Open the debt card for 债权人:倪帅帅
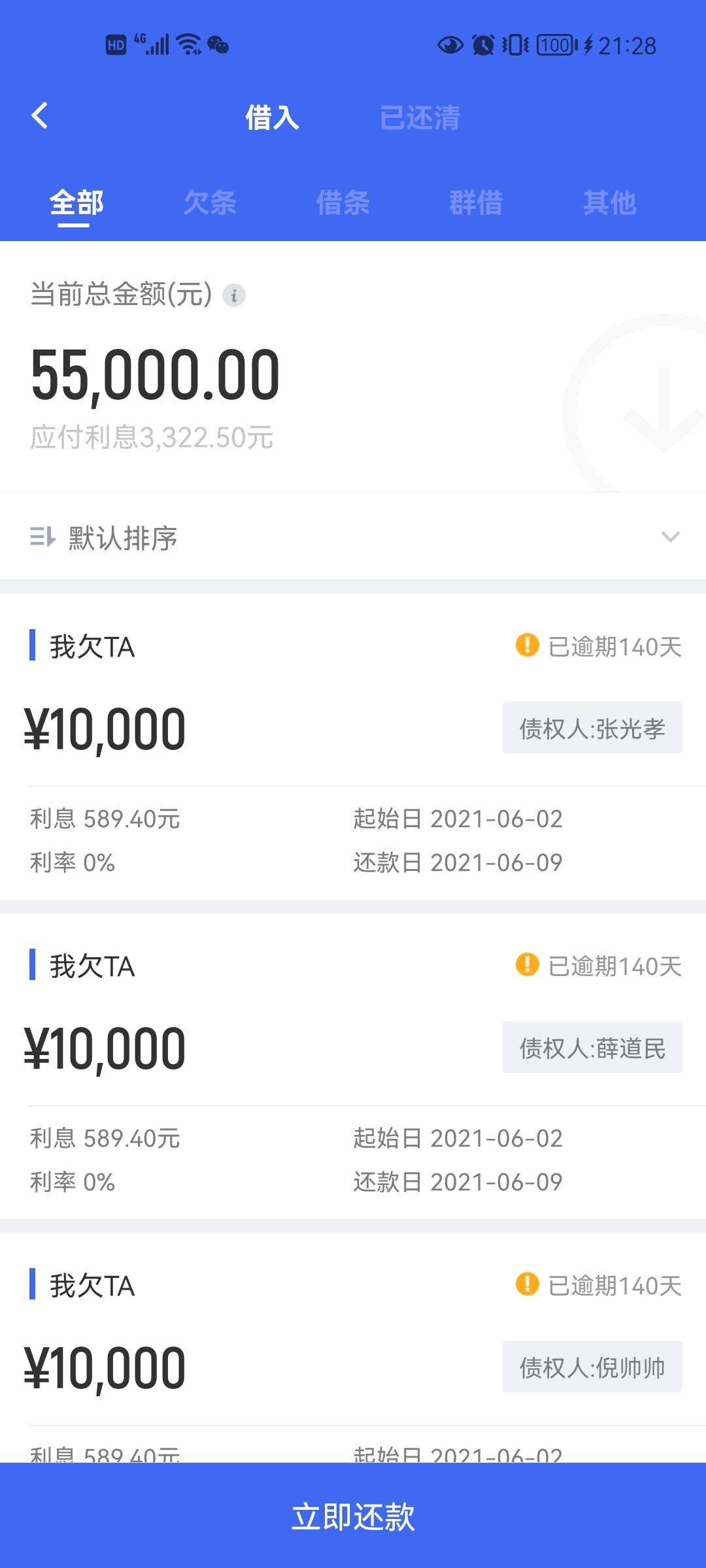706x1568 pixels. pos(353,1347)
